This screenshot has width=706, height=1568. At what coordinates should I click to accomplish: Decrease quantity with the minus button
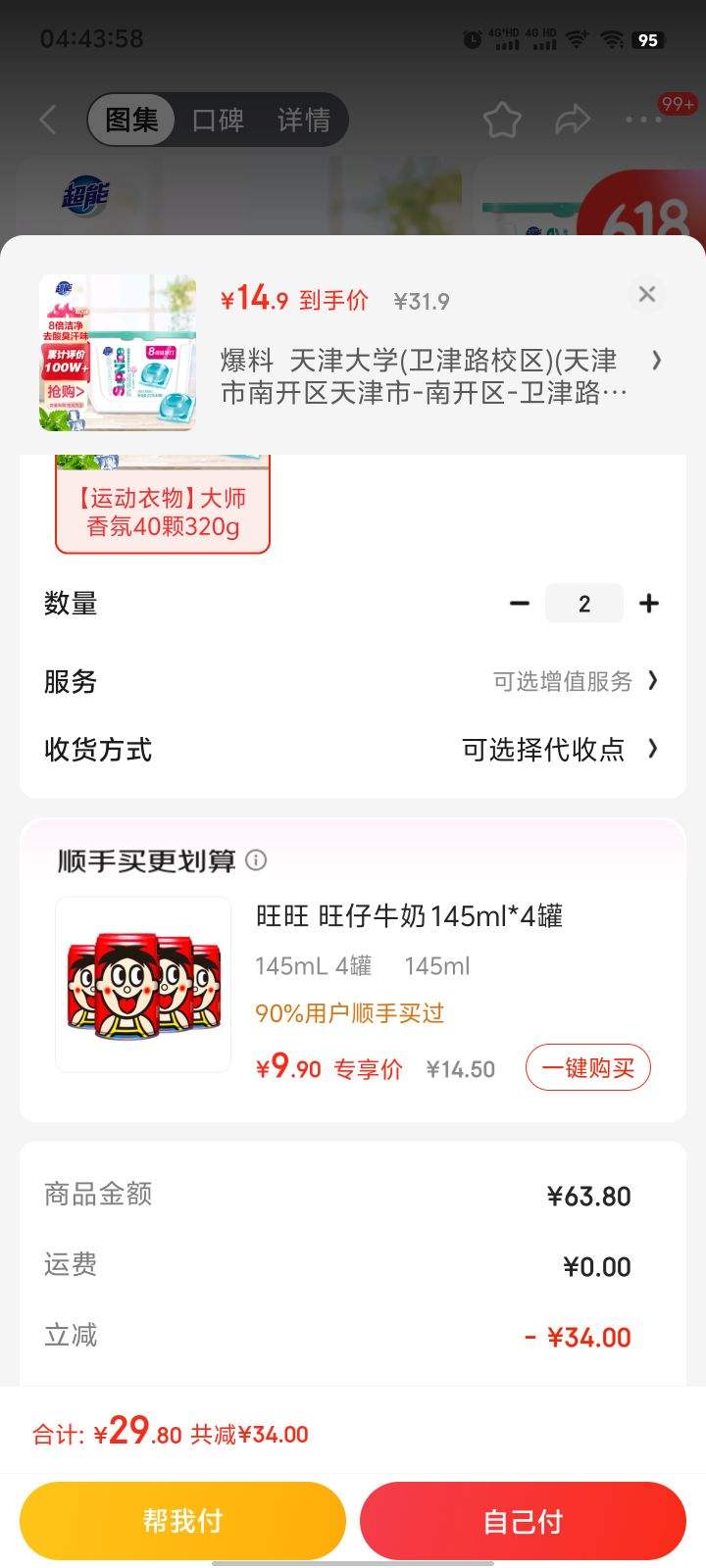(x=520, y=604)
